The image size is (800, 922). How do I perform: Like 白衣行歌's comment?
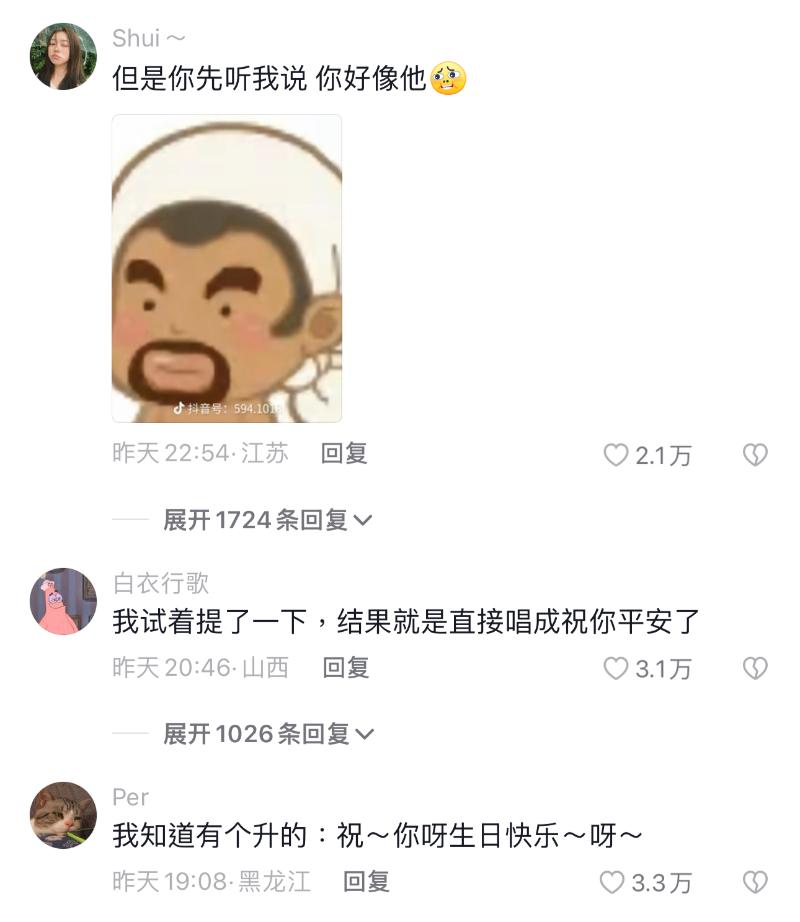tap(616, 669)
